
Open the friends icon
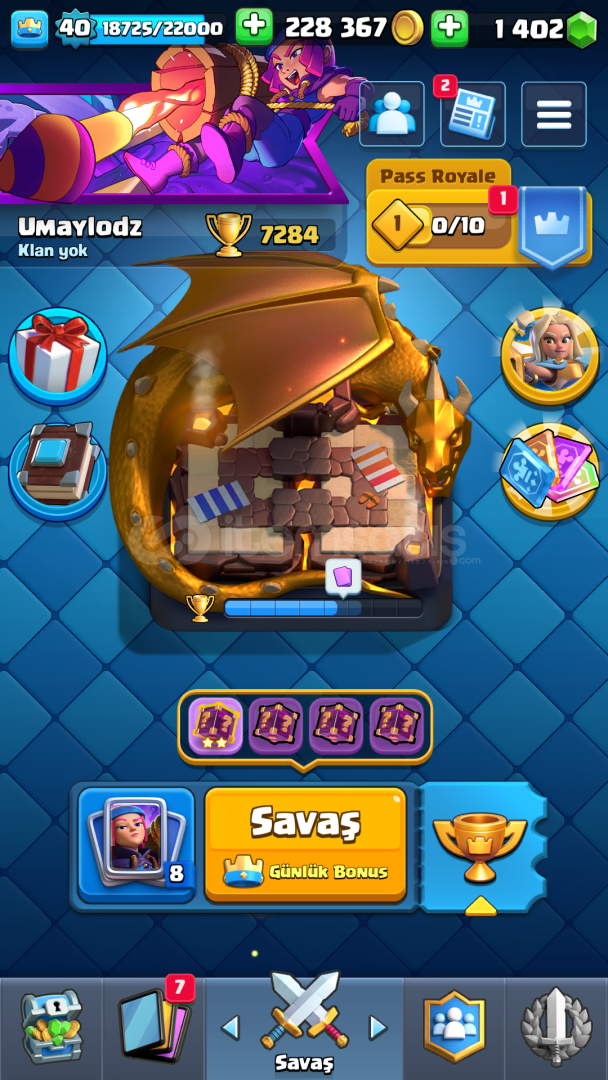tap(392, 114)
